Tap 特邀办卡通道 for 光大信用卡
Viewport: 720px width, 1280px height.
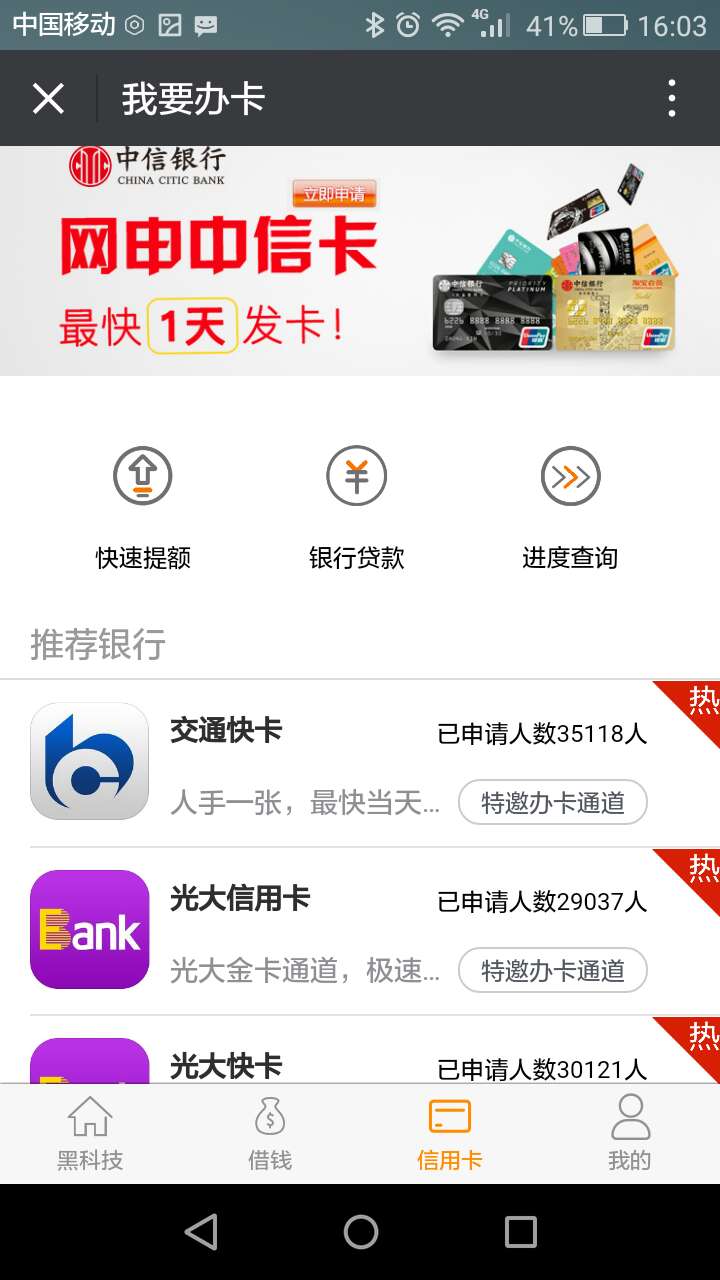[552, 970]
